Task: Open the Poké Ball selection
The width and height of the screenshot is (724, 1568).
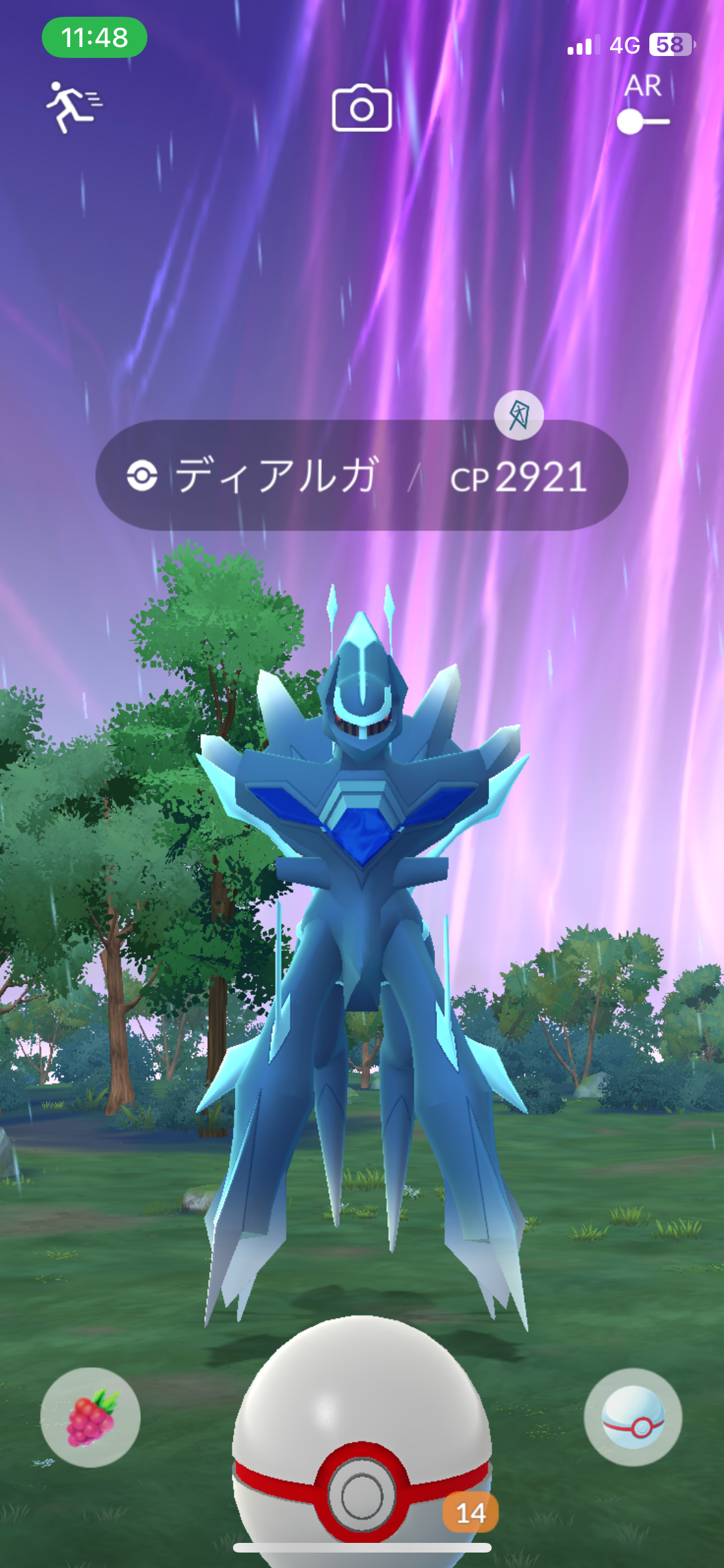Action: [x=633, y=1417]
